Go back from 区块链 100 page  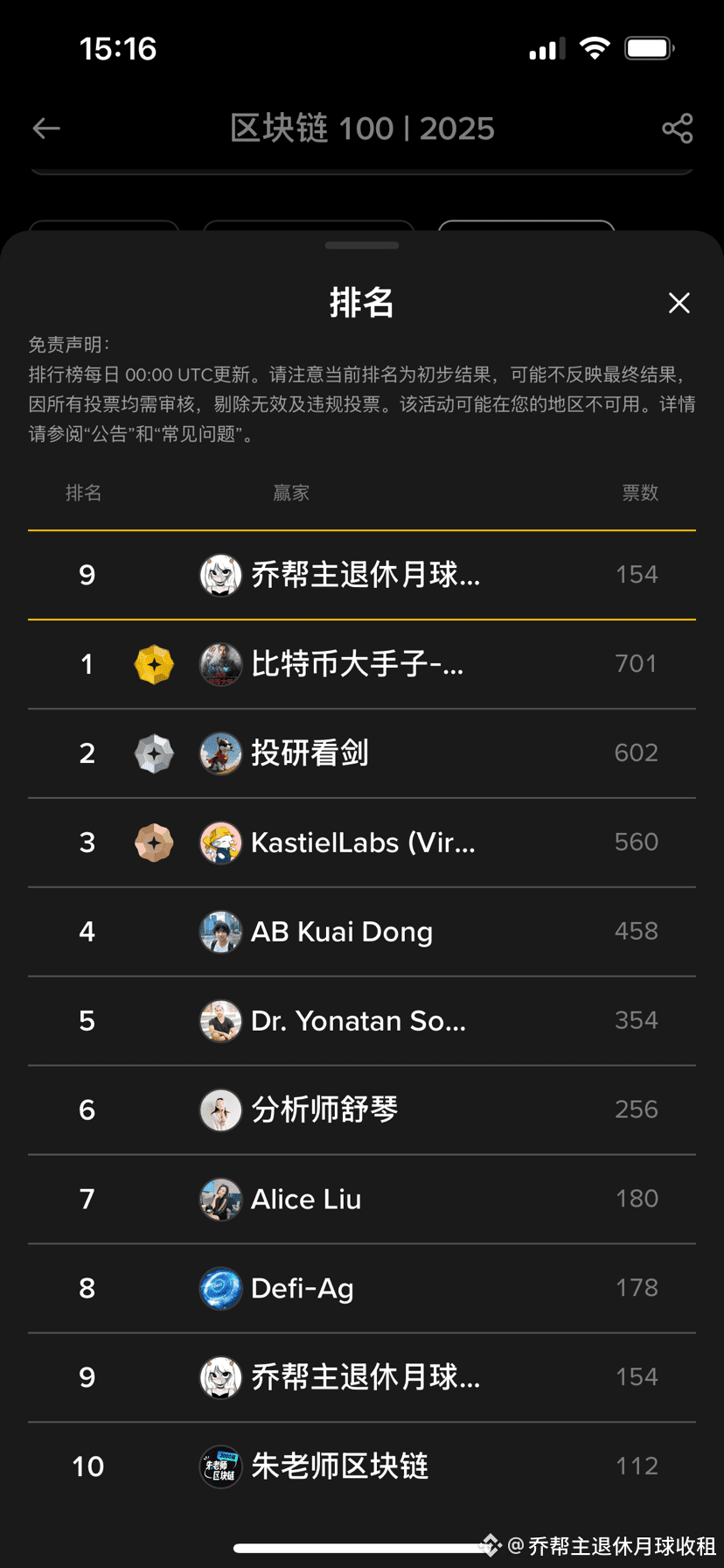tap(46, 129)
